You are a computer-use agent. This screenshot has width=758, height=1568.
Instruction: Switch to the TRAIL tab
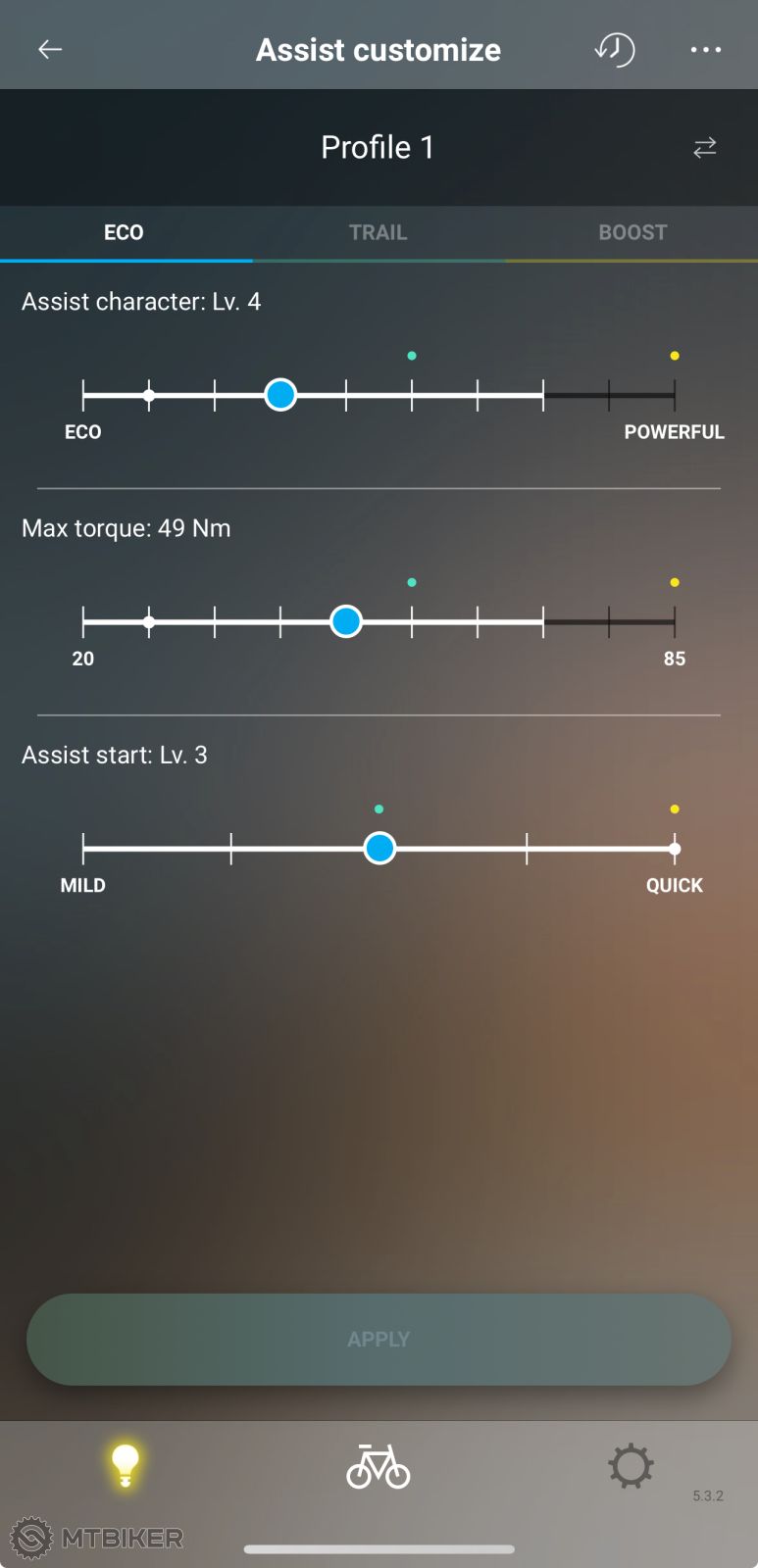(x=379, y=233)
